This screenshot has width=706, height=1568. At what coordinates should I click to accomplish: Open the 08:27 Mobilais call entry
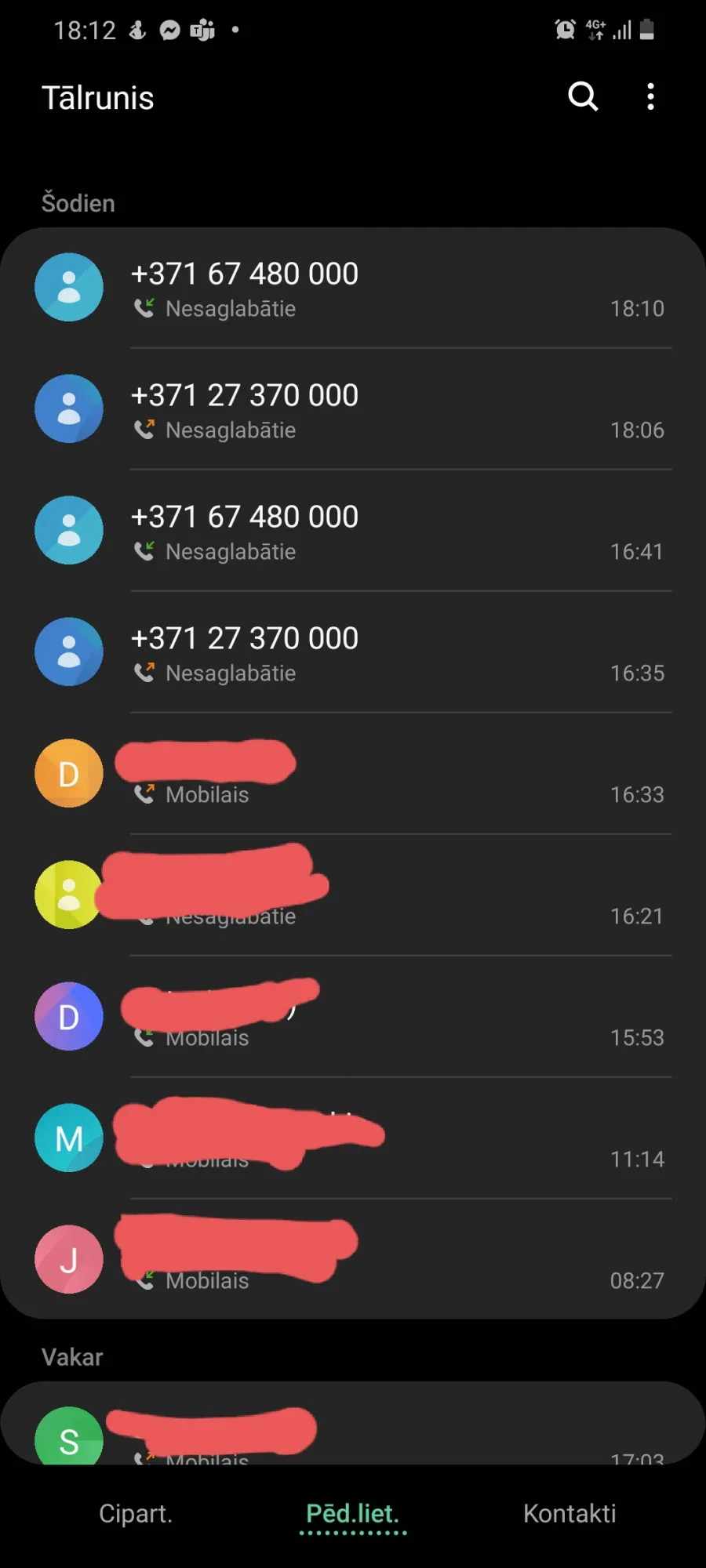point(353,1260)
